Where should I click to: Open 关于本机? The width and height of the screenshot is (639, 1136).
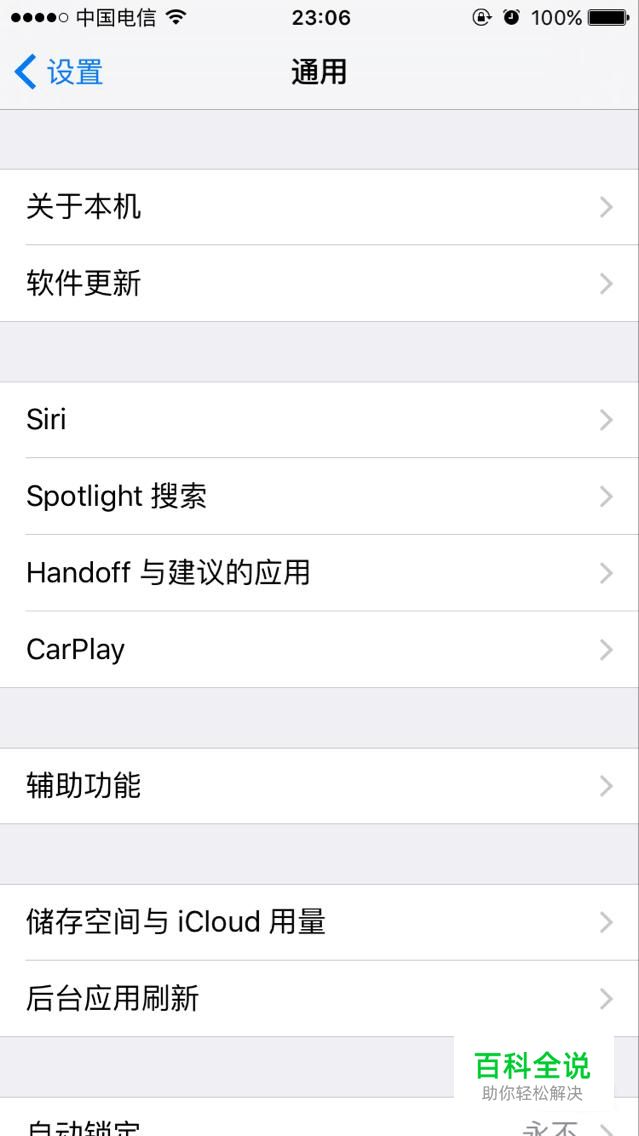(320, 207)
